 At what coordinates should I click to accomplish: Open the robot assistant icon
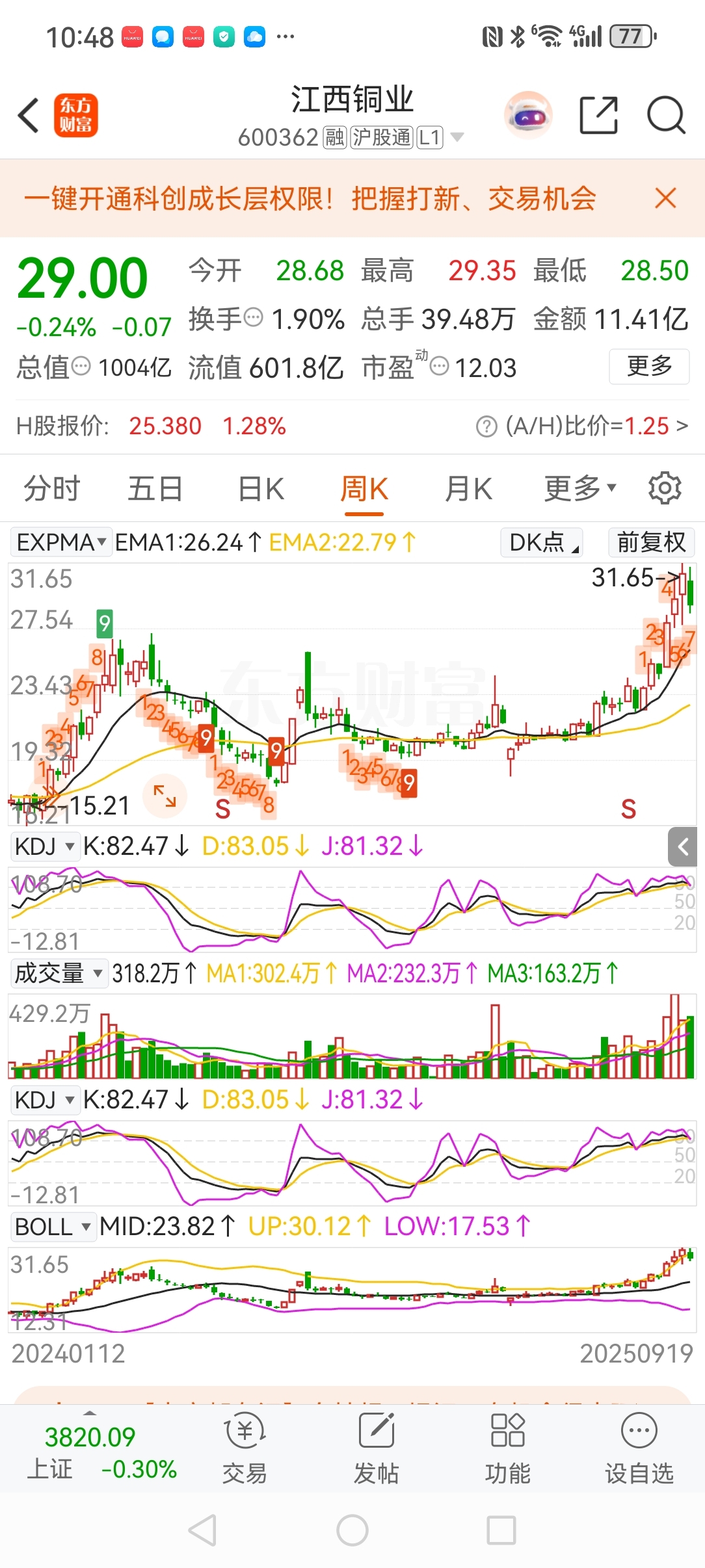[528, 116]
